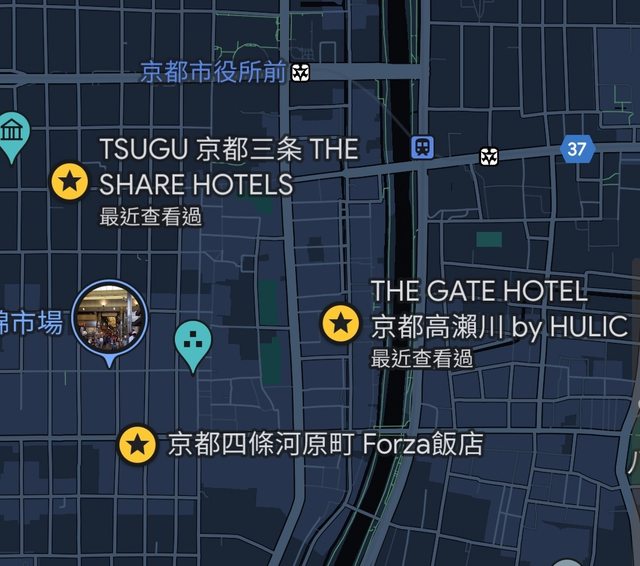Open the TSUGU 京都三条 THE SHARE HOTELS starred pin

(x=69, y=181)
